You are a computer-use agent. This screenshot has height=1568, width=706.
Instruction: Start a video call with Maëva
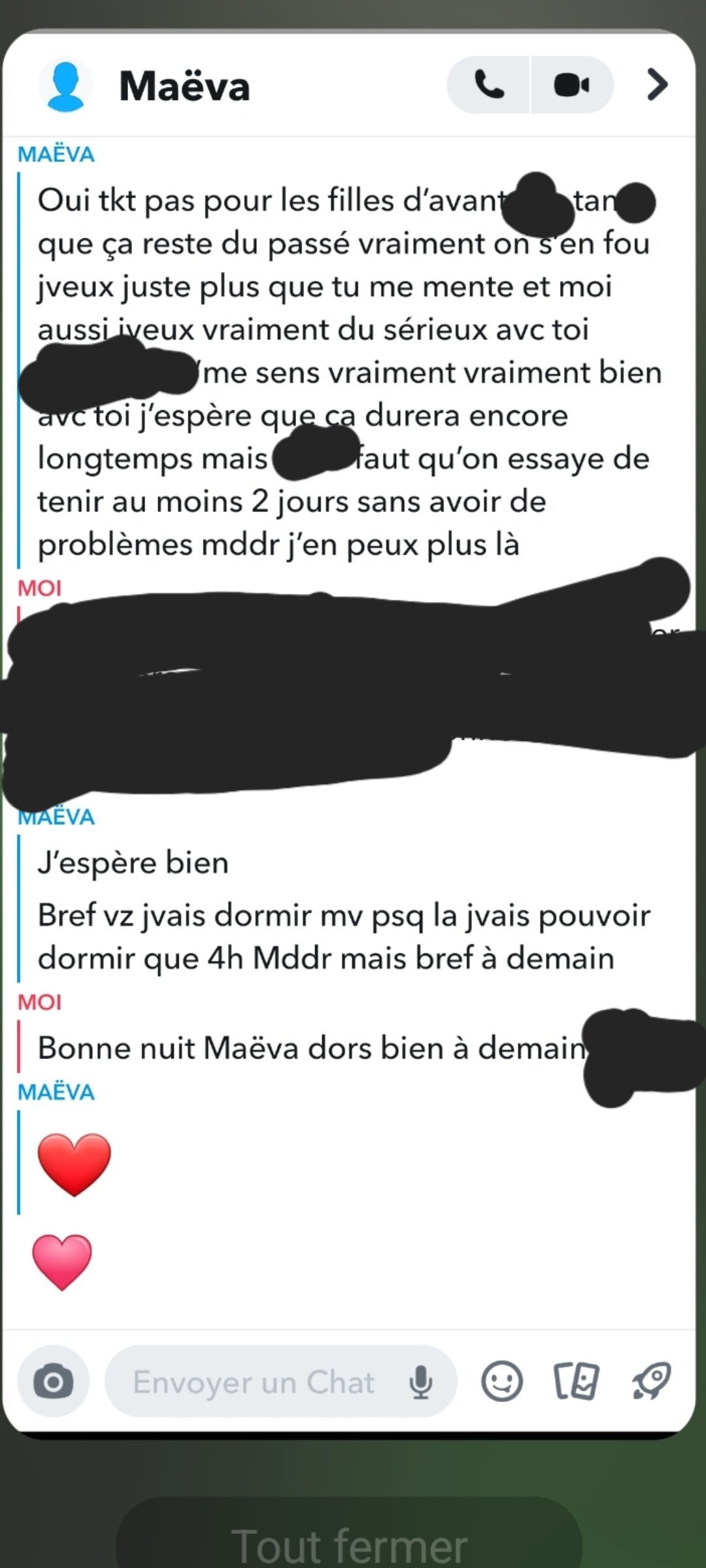(x=572, y=85)
